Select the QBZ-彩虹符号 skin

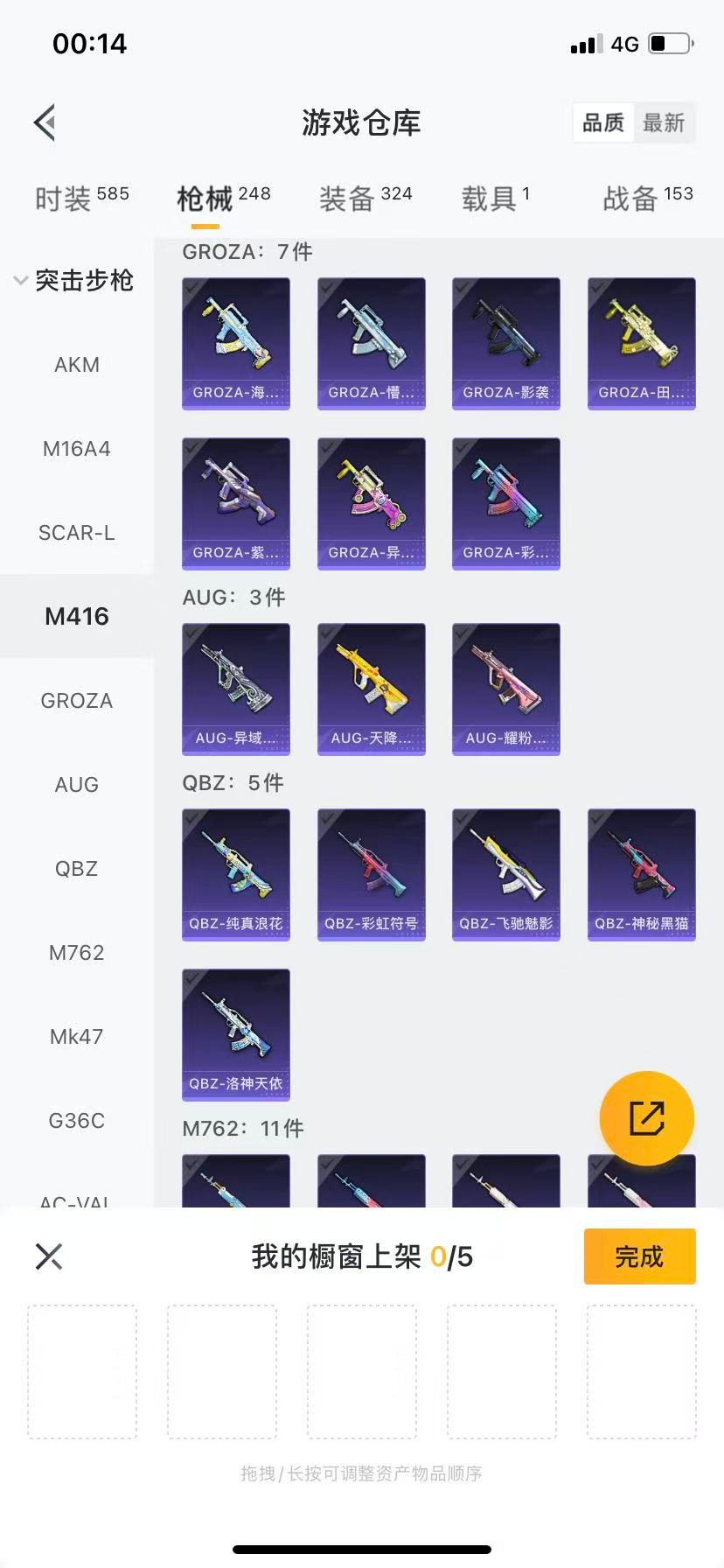(371, 874)
